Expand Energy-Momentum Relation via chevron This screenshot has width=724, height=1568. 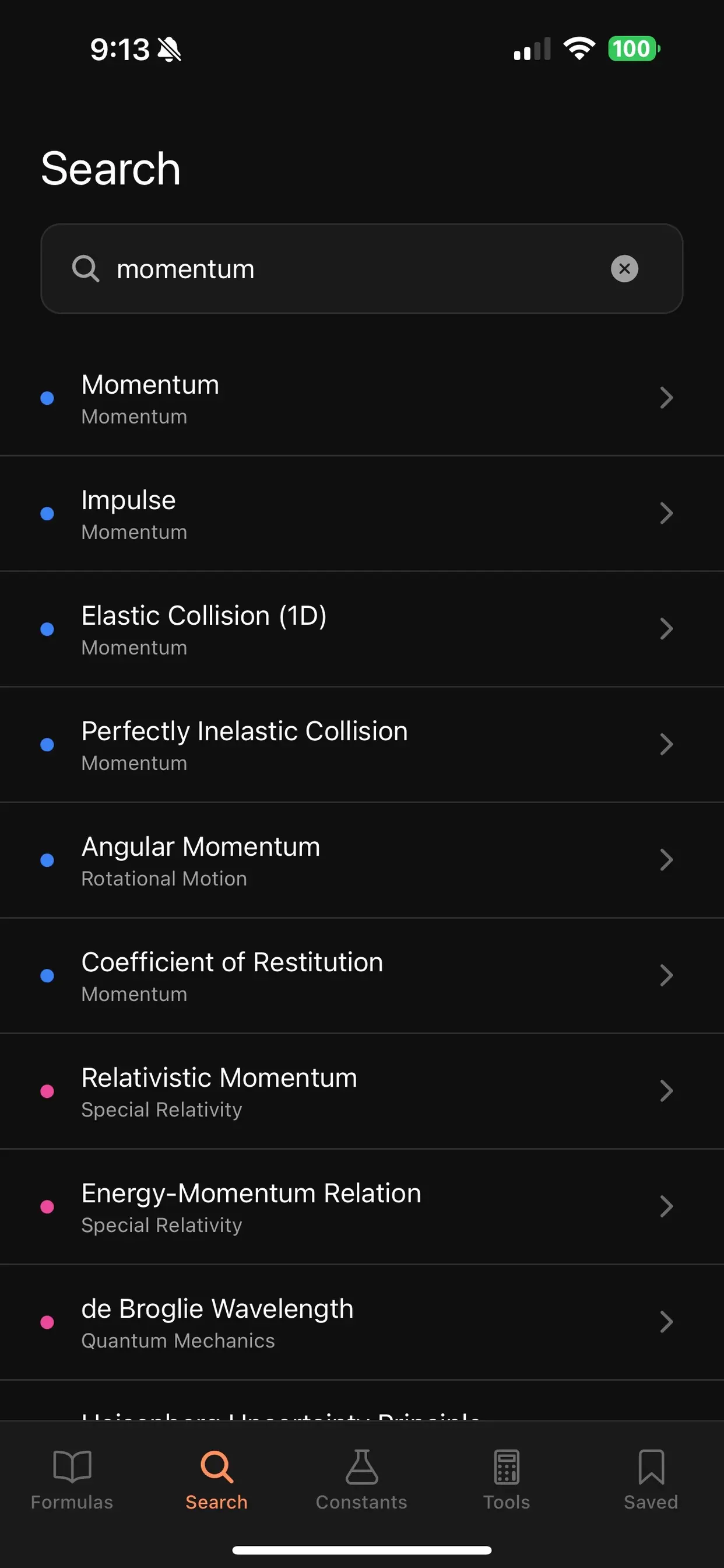(x=667, y=1206)
